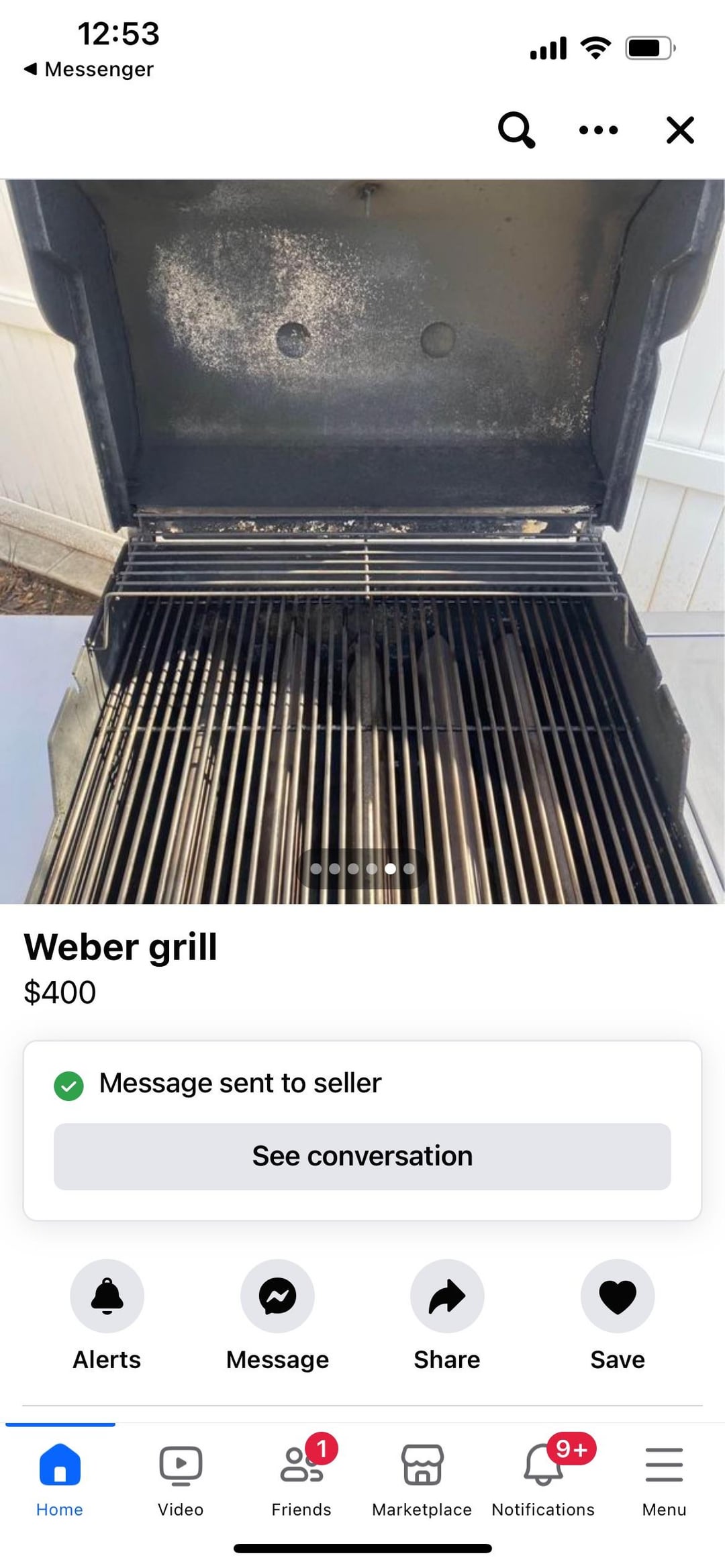The width and height of the screenshot is (725, 1568).
Task: Return to the Messenger app
Action: point(89,69)
